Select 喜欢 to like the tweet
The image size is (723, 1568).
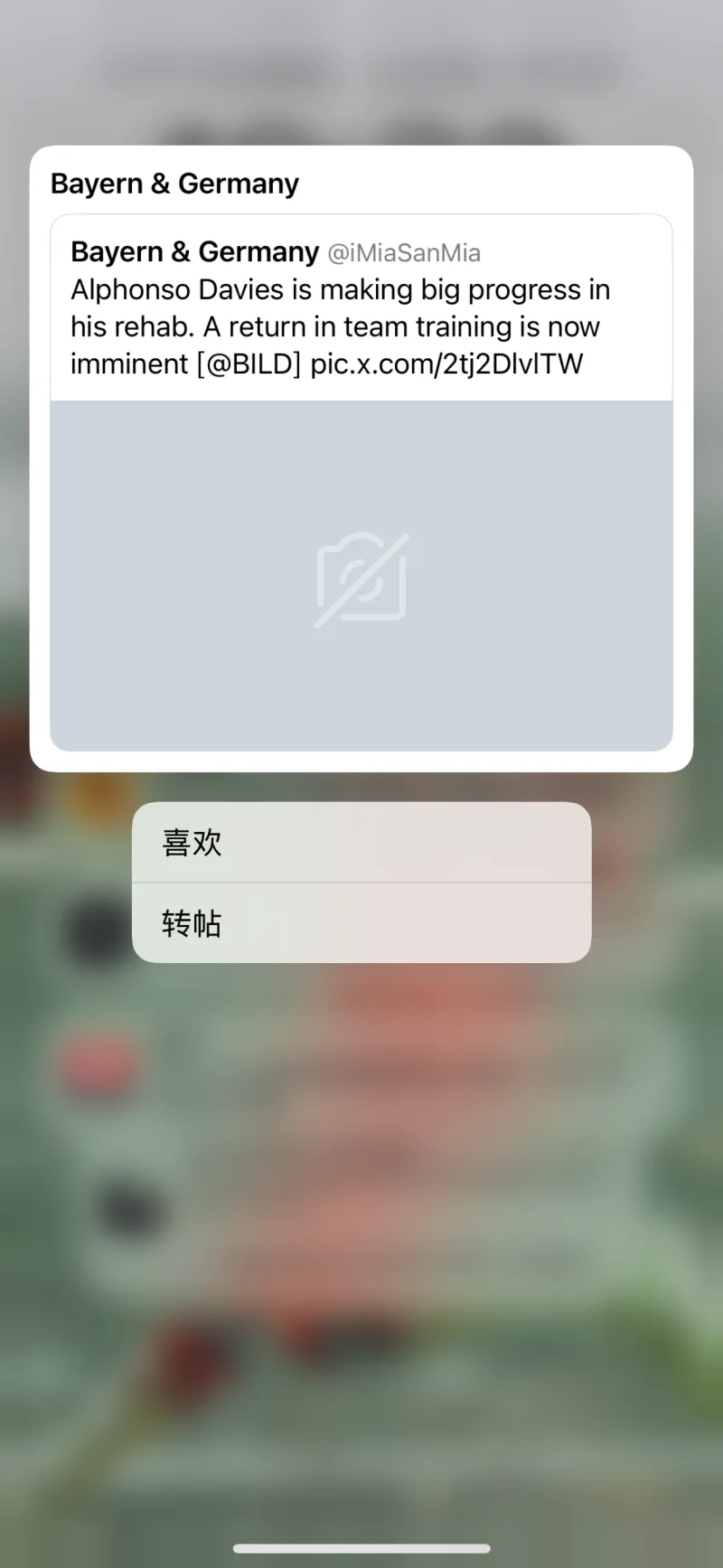[x=361, y=843]
